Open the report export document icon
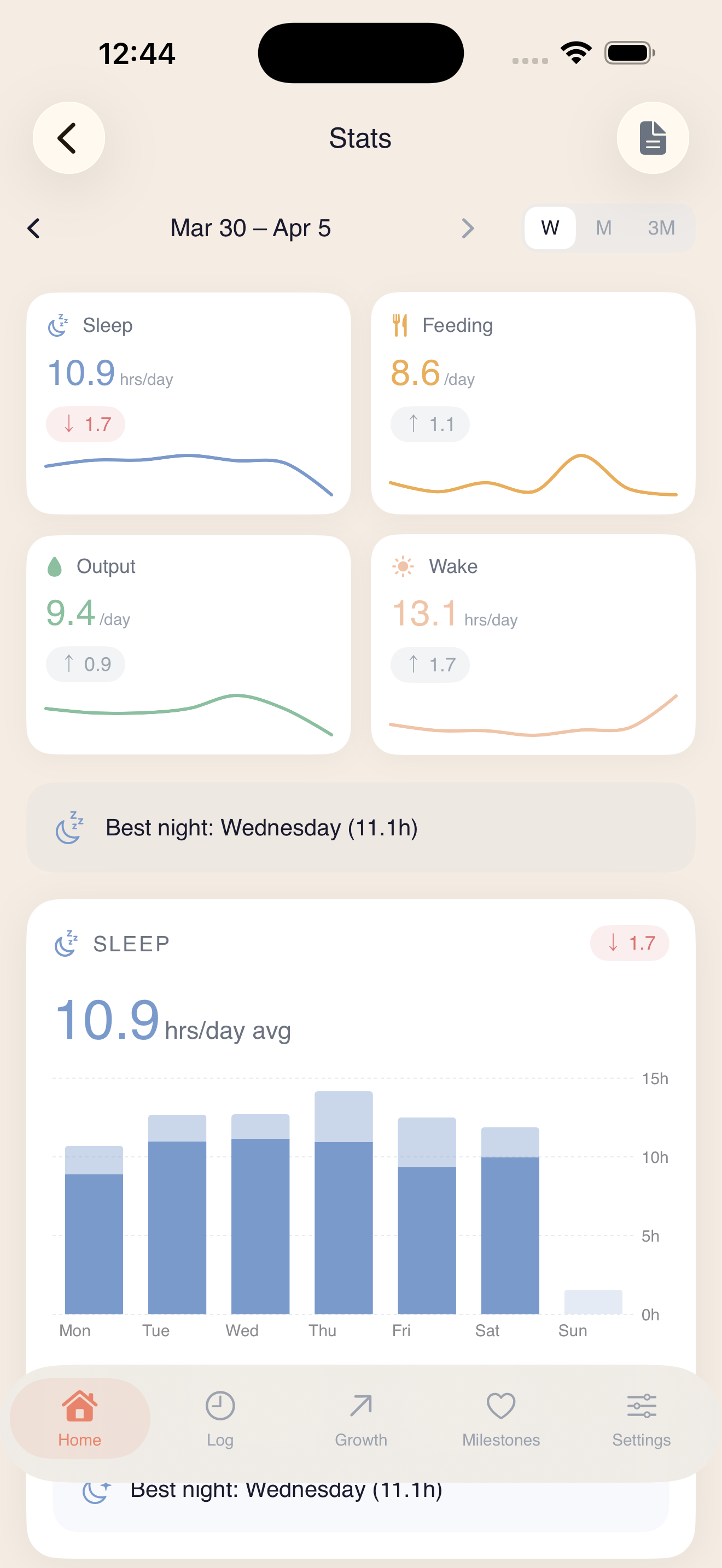This screenshot has height=1568, width=722. (x=652, y=138)
